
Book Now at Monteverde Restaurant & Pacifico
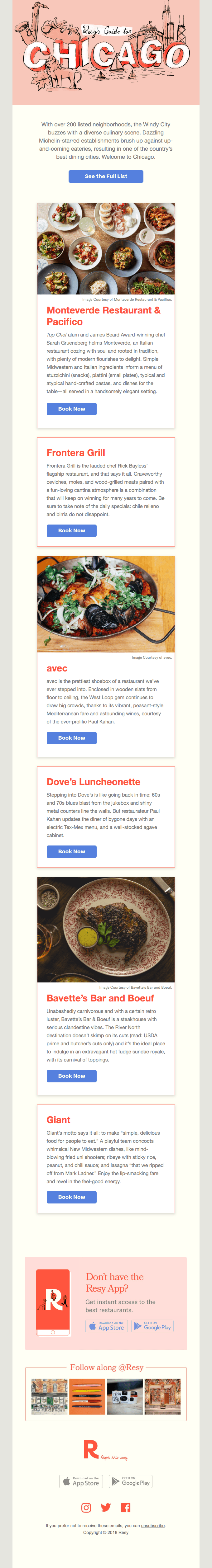71,409
